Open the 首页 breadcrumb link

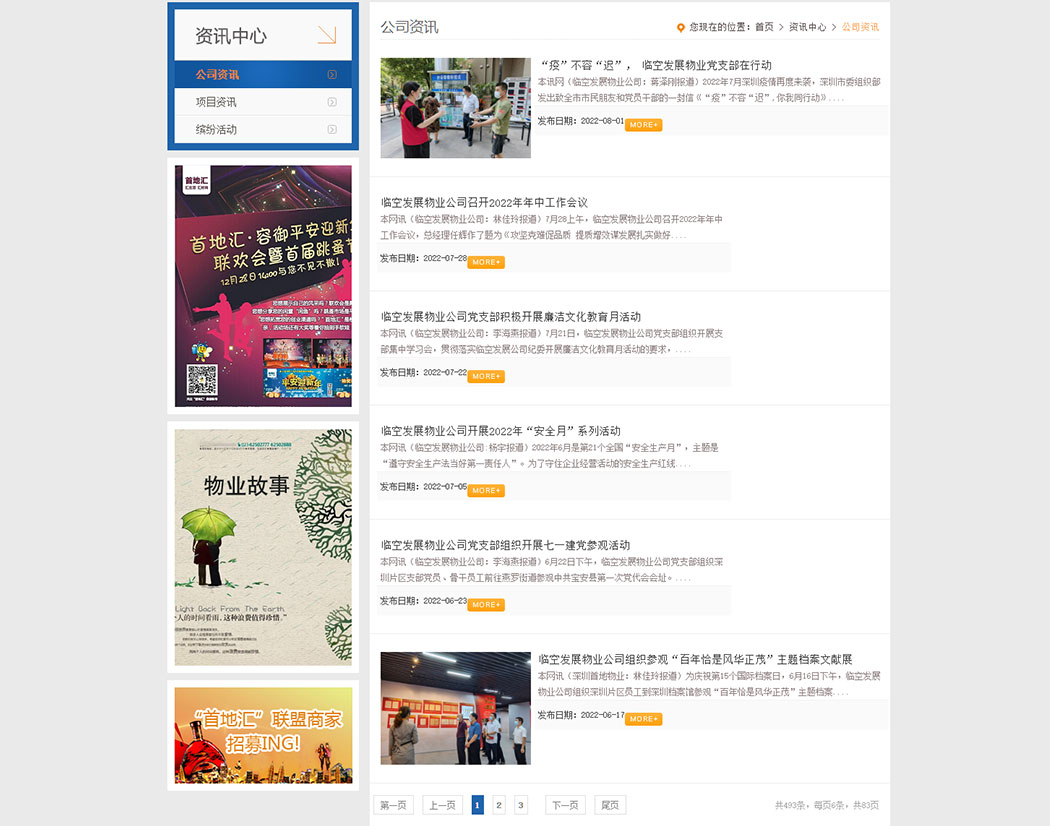(764, 27)
